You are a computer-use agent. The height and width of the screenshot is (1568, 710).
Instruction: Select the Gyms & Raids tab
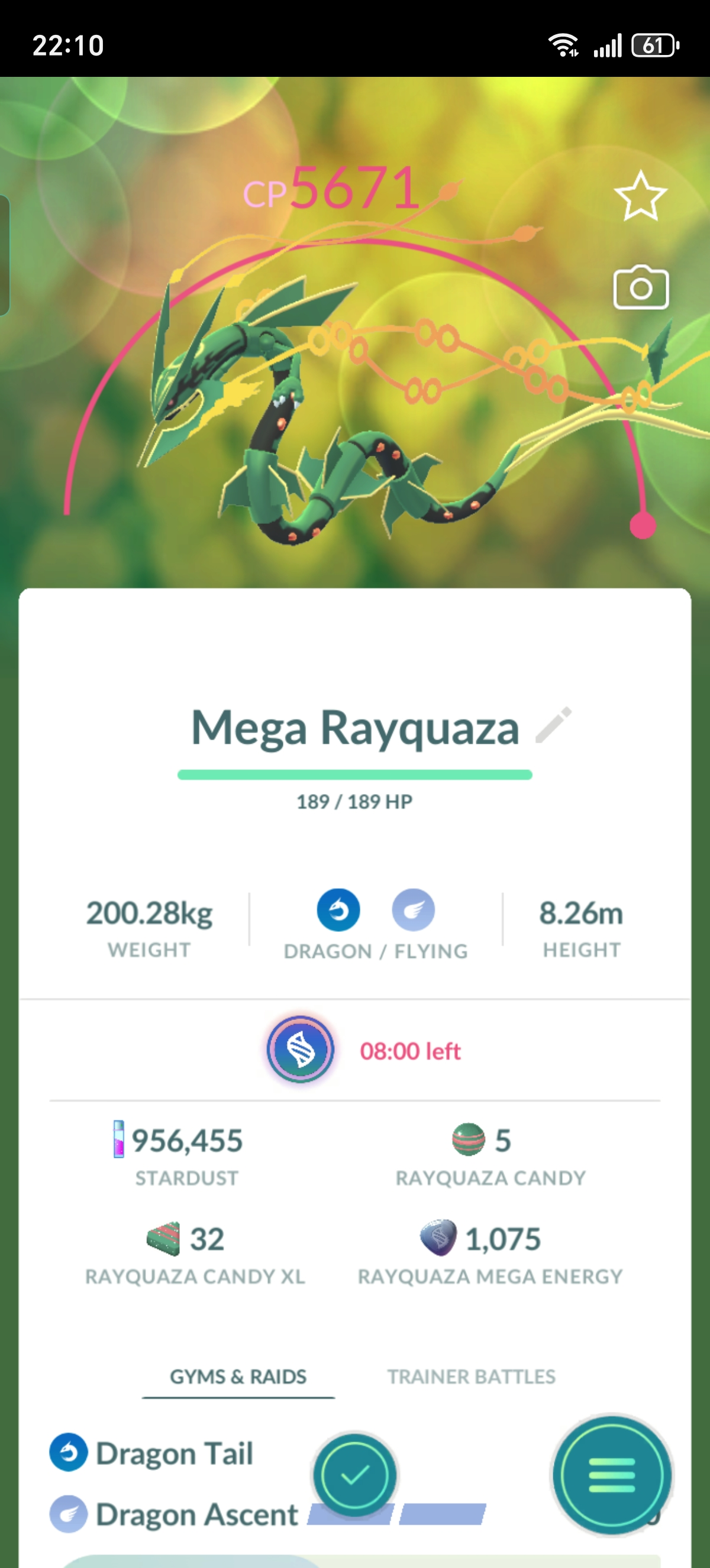point(238,1376)
